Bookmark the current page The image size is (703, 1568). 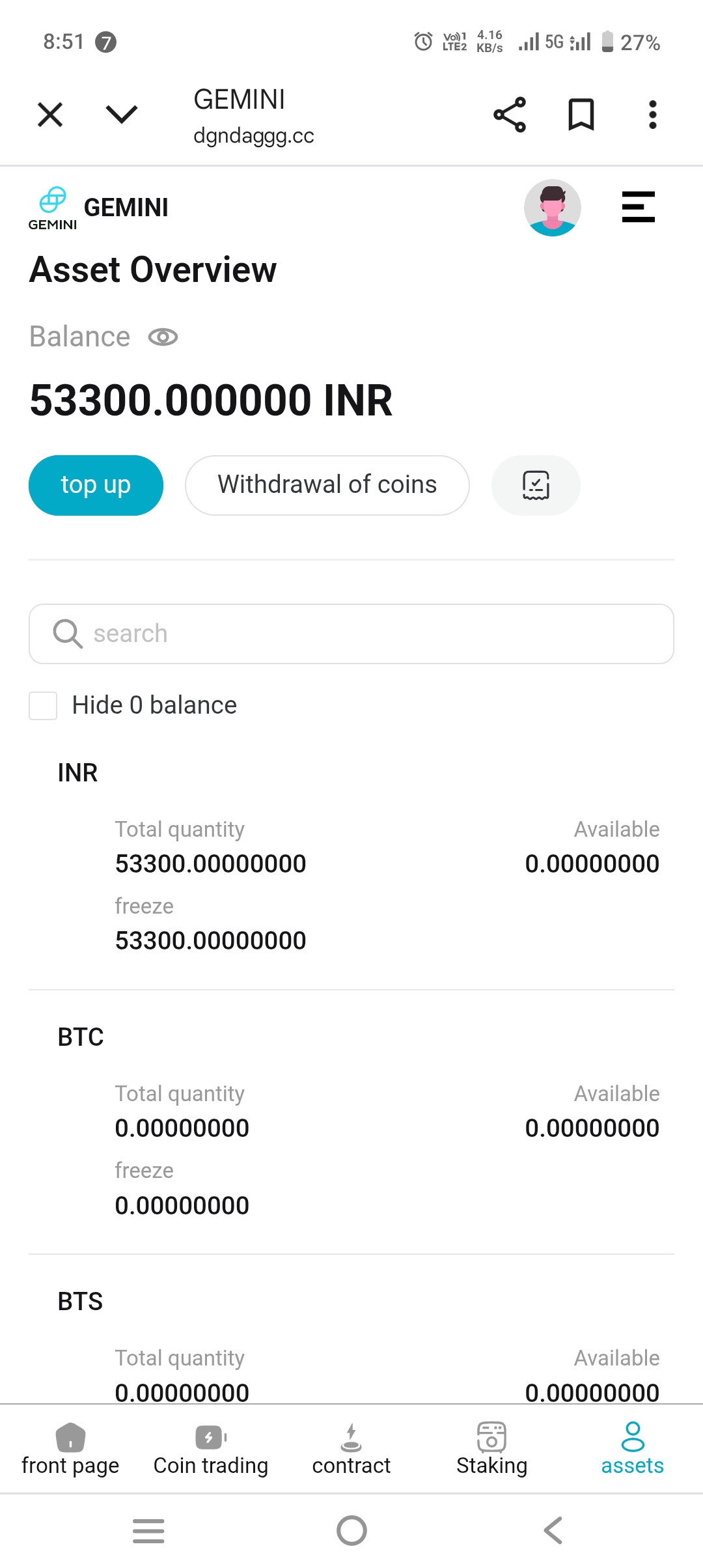pos(581,115)
